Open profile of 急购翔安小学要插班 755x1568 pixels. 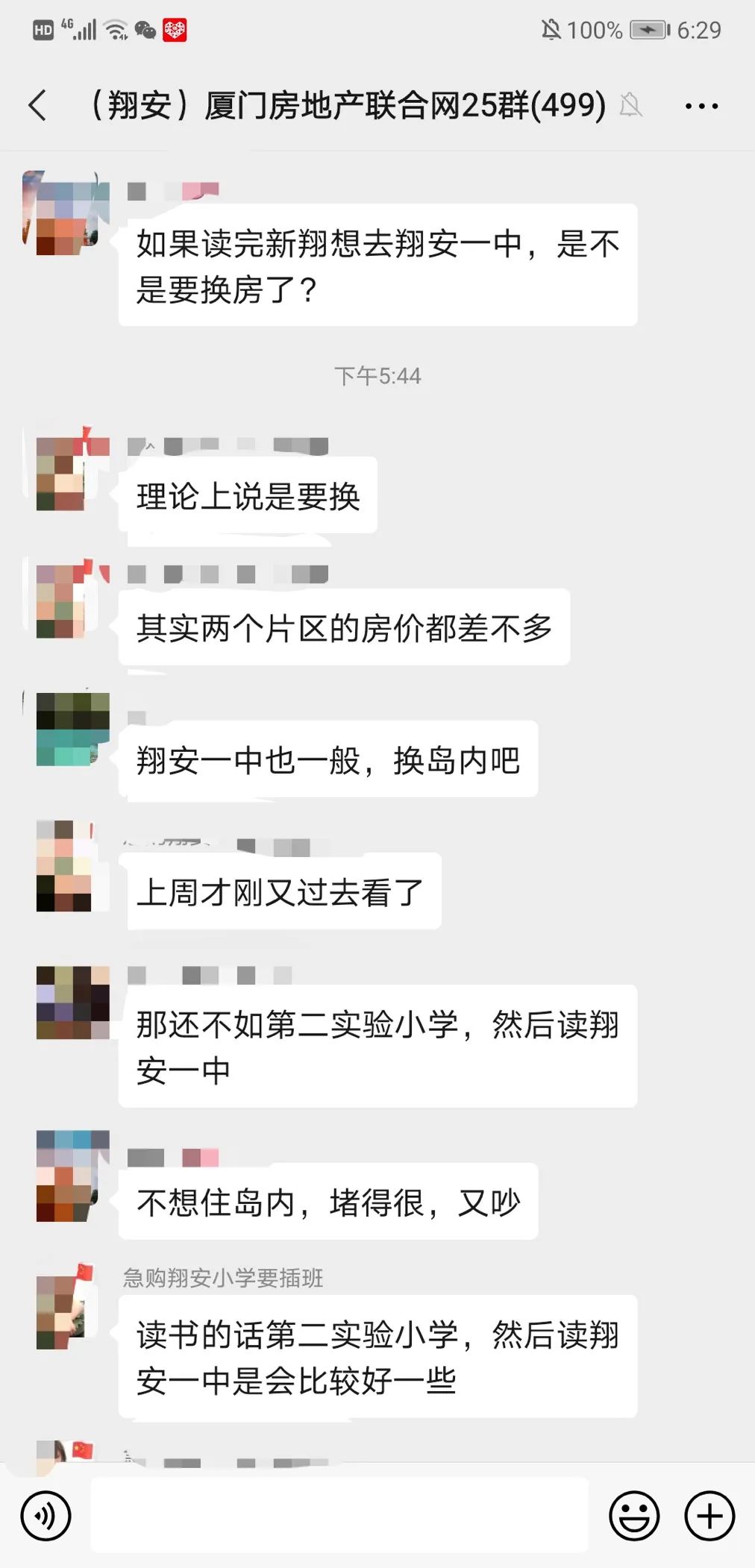pos(72,1311)
